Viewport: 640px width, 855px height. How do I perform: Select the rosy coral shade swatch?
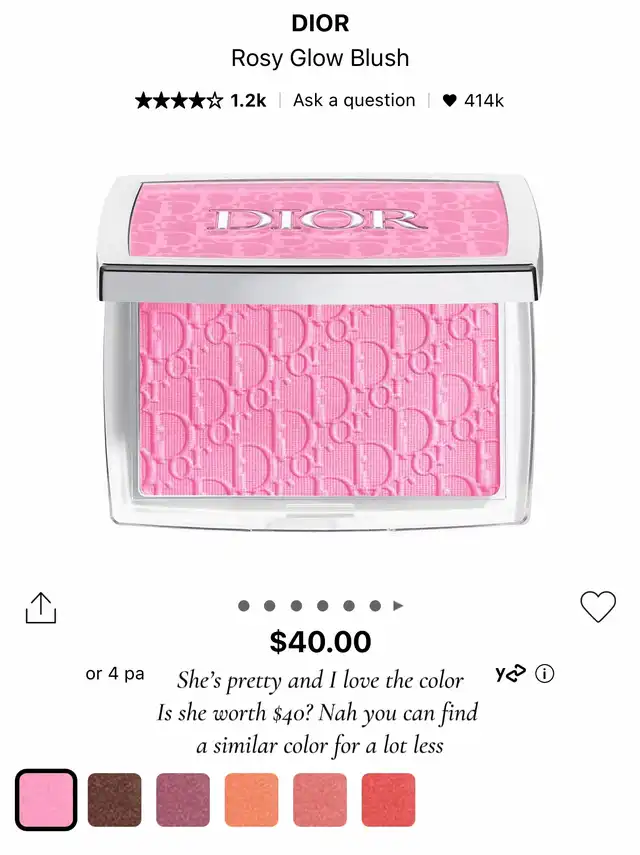pos(320,799)
